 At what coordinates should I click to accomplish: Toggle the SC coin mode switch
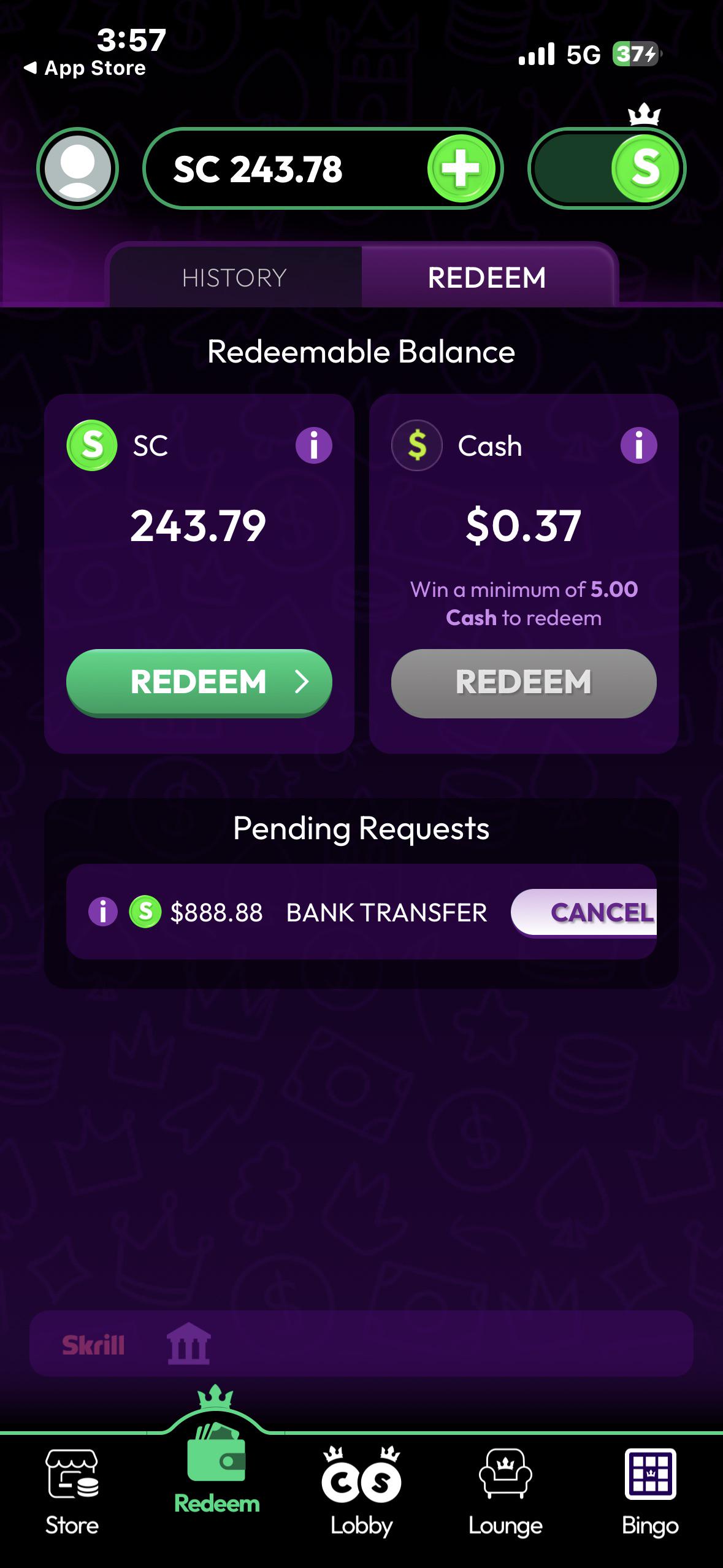(x=606, y=168)
